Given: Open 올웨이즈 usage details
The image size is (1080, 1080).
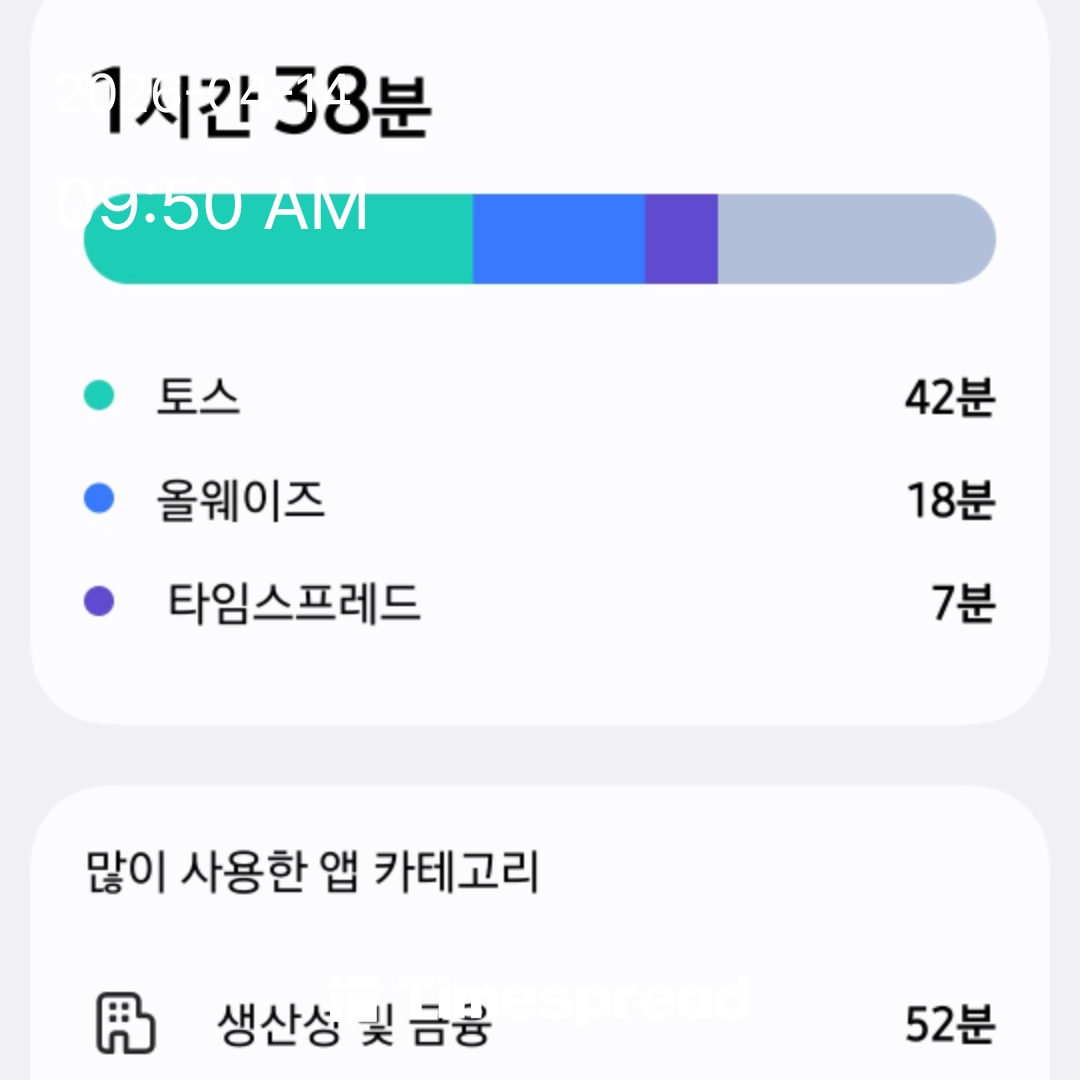Looking at the screenshot, I should (x=240, y=499).
